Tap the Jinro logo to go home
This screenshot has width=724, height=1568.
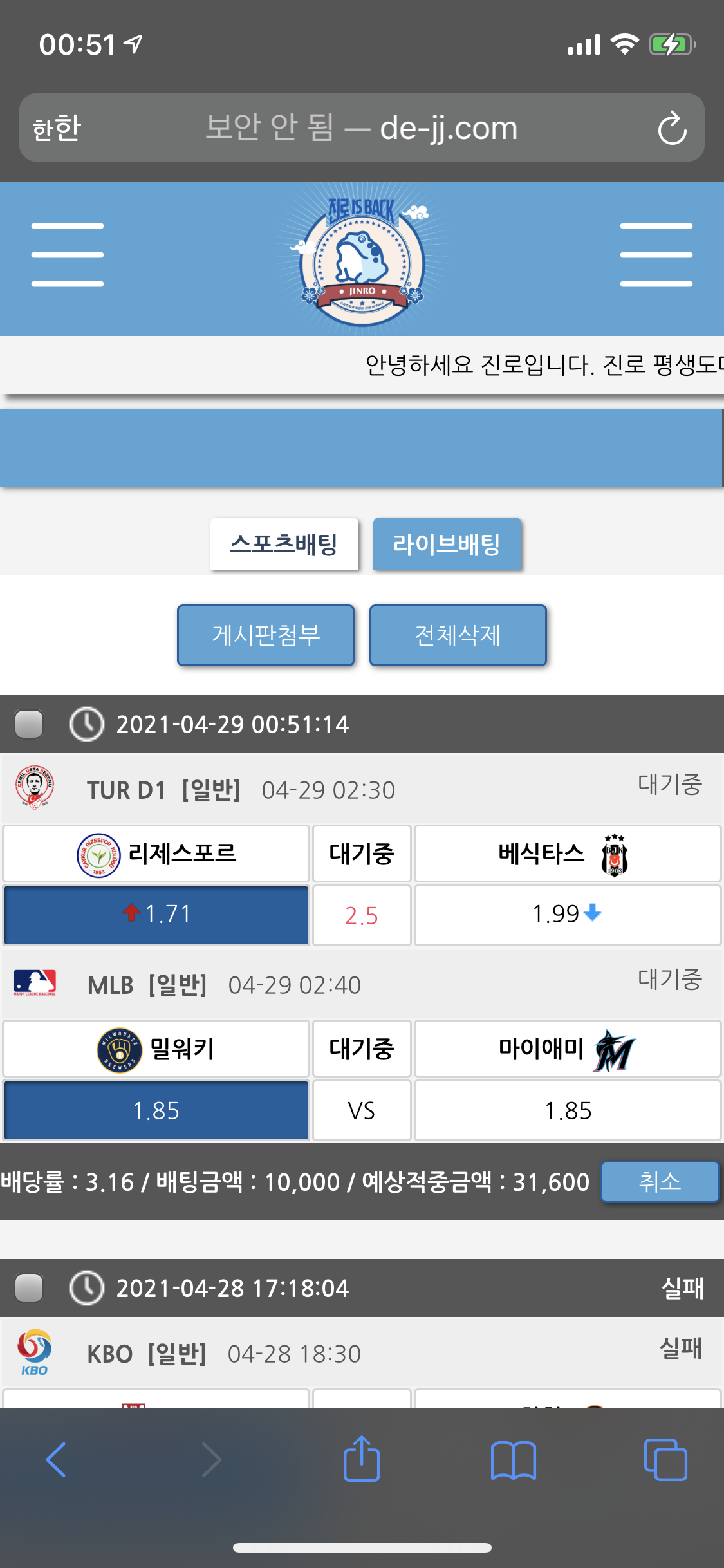coord(362,257)
